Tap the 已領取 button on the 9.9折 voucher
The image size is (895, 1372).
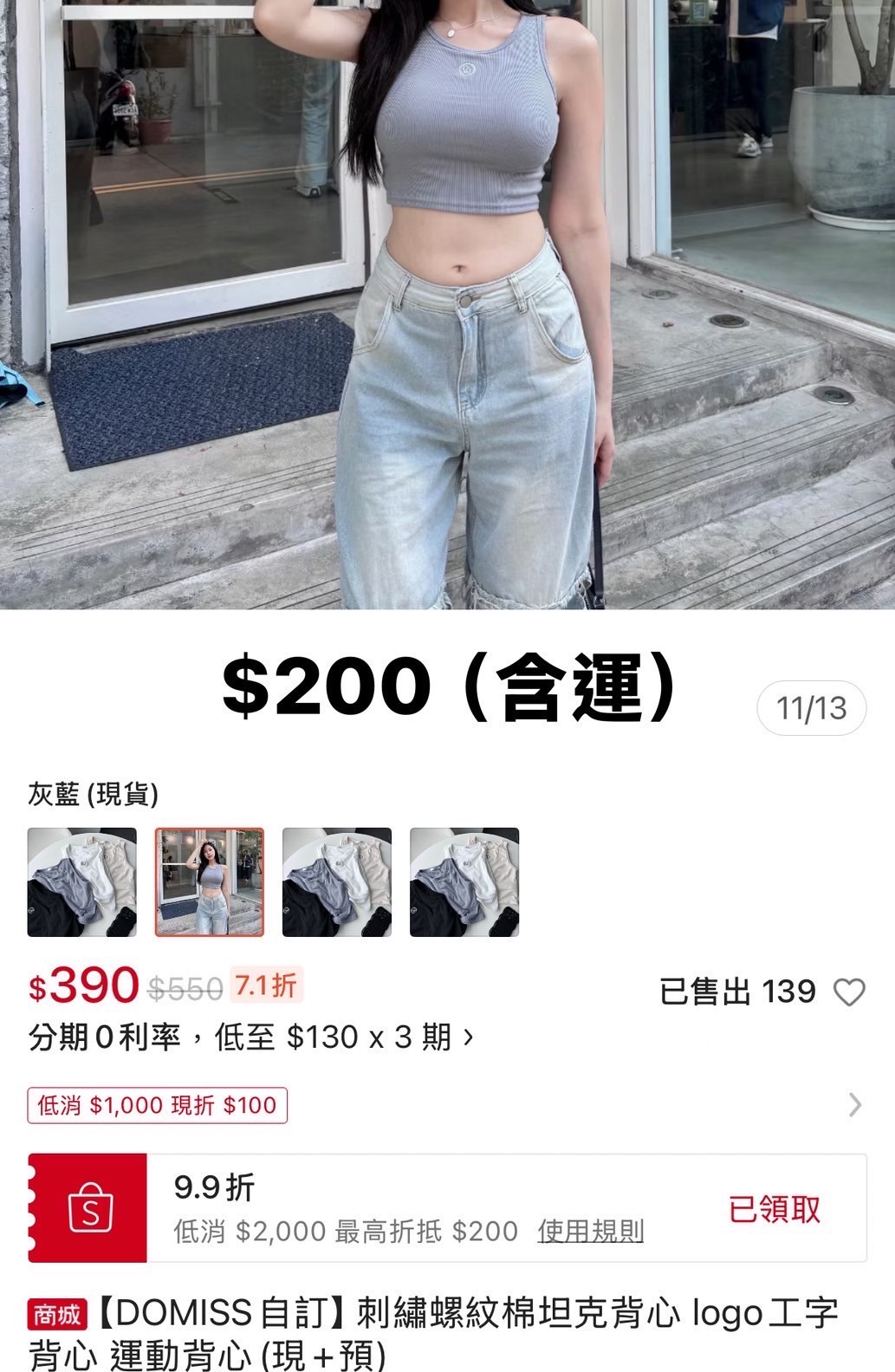774,1209
